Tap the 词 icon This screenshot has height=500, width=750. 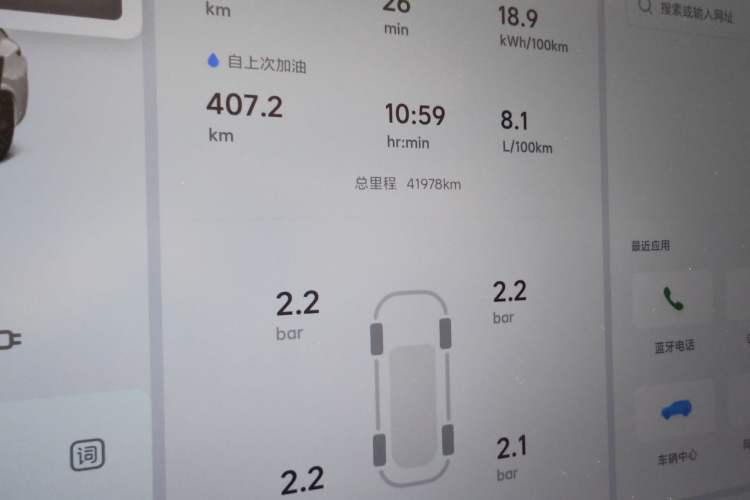click(87, 455)
